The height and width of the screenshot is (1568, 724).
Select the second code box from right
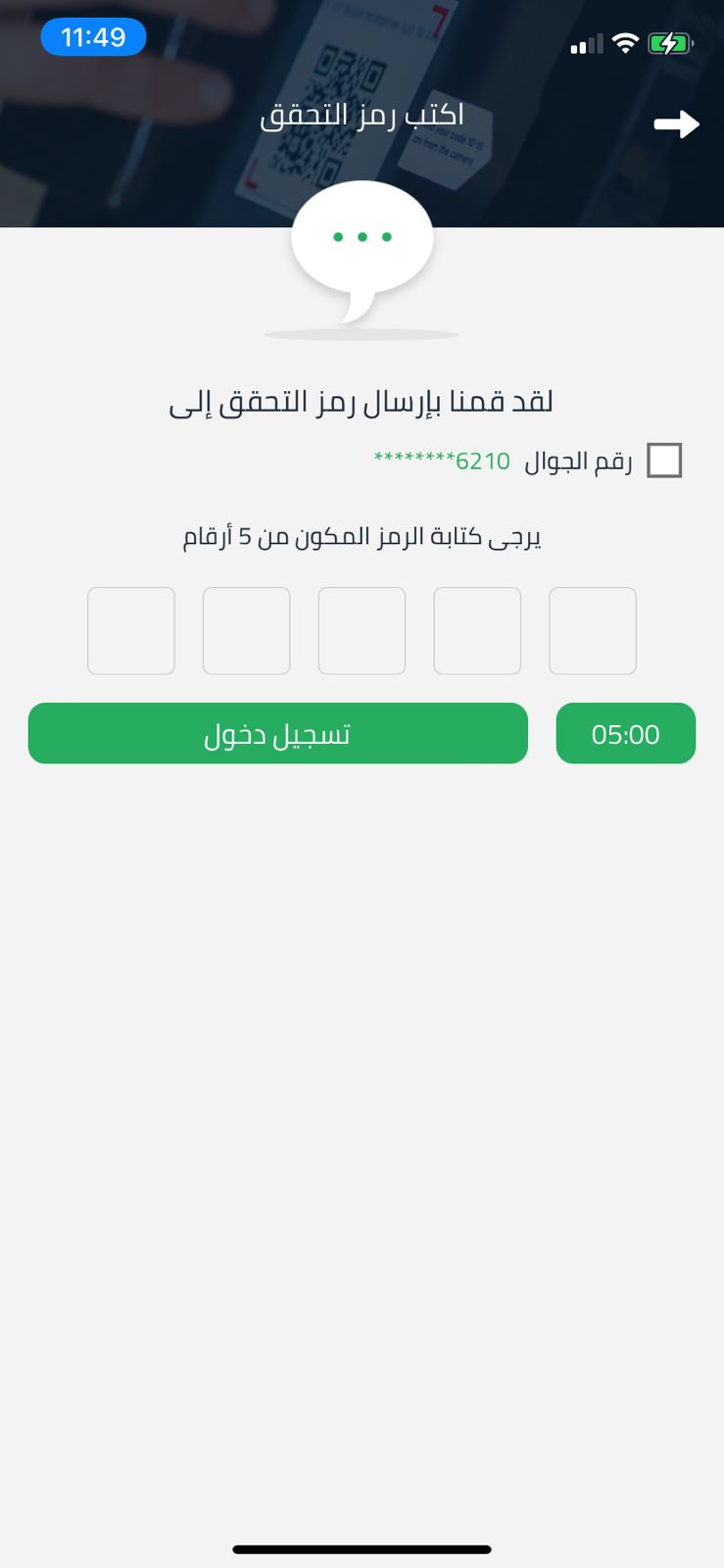click(477, 631)
